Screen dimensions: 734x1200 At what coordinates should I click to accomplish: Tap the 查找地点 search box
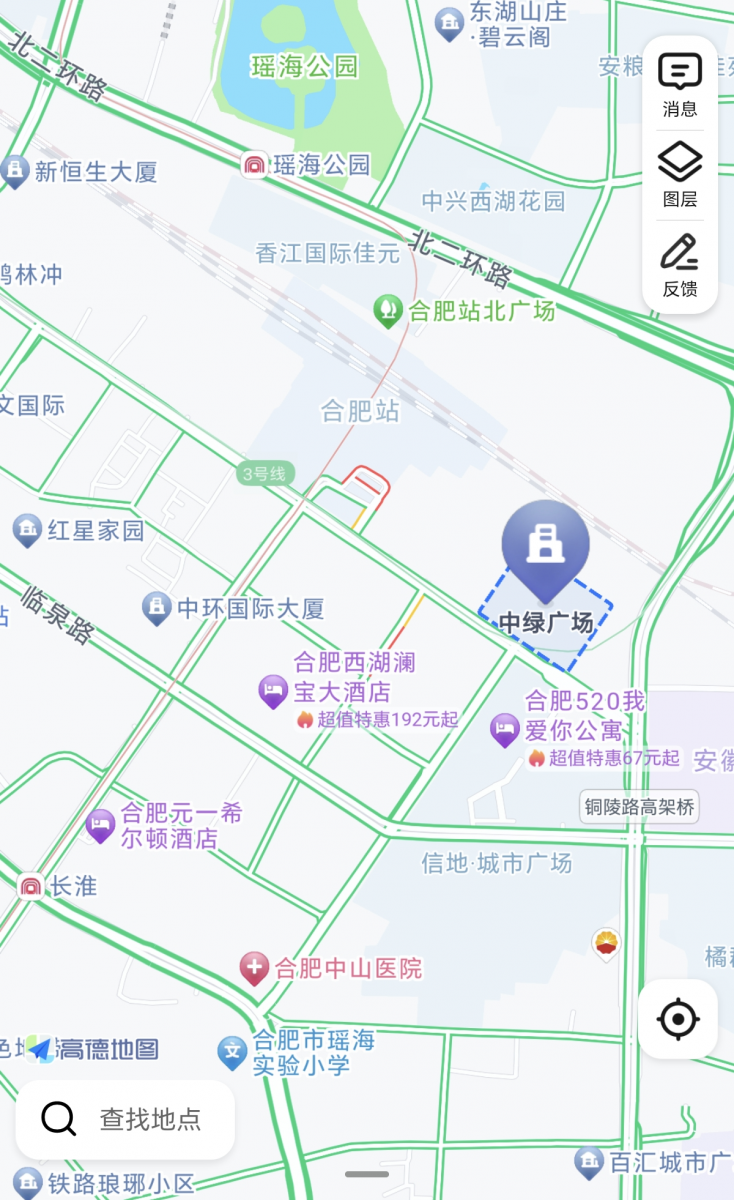pos(125,1119)
